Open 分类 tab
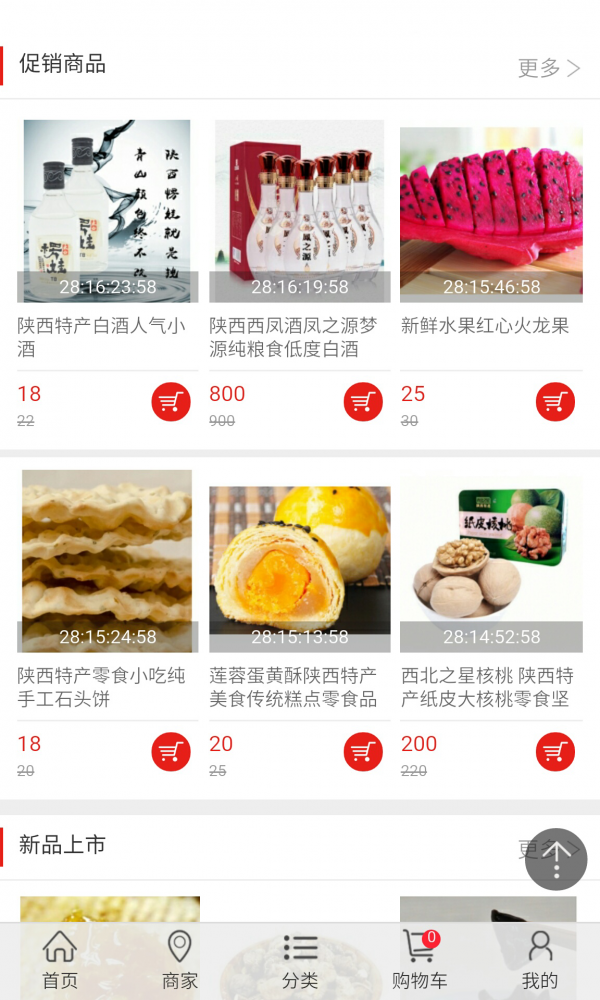Image resolution: width=600 pixels, height=1000 pixels. point(300,960)
